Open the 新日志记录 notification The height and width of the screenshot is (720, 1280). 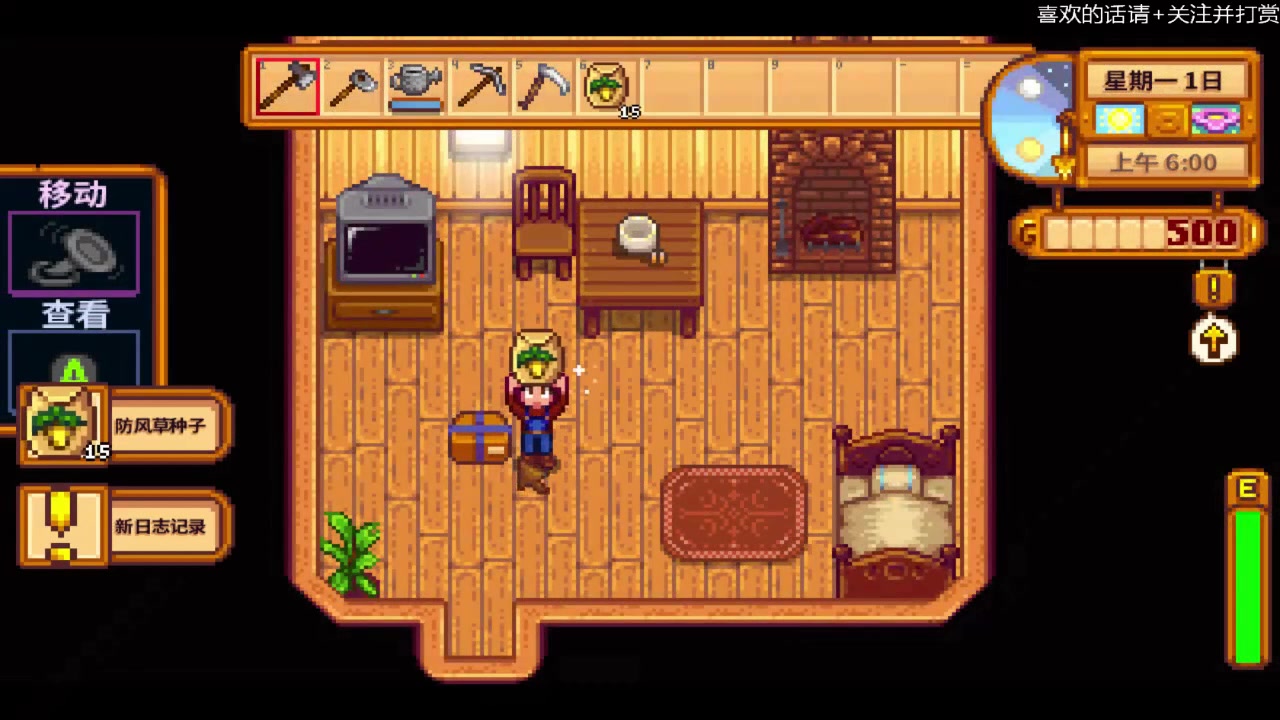(x=125, y=526)
